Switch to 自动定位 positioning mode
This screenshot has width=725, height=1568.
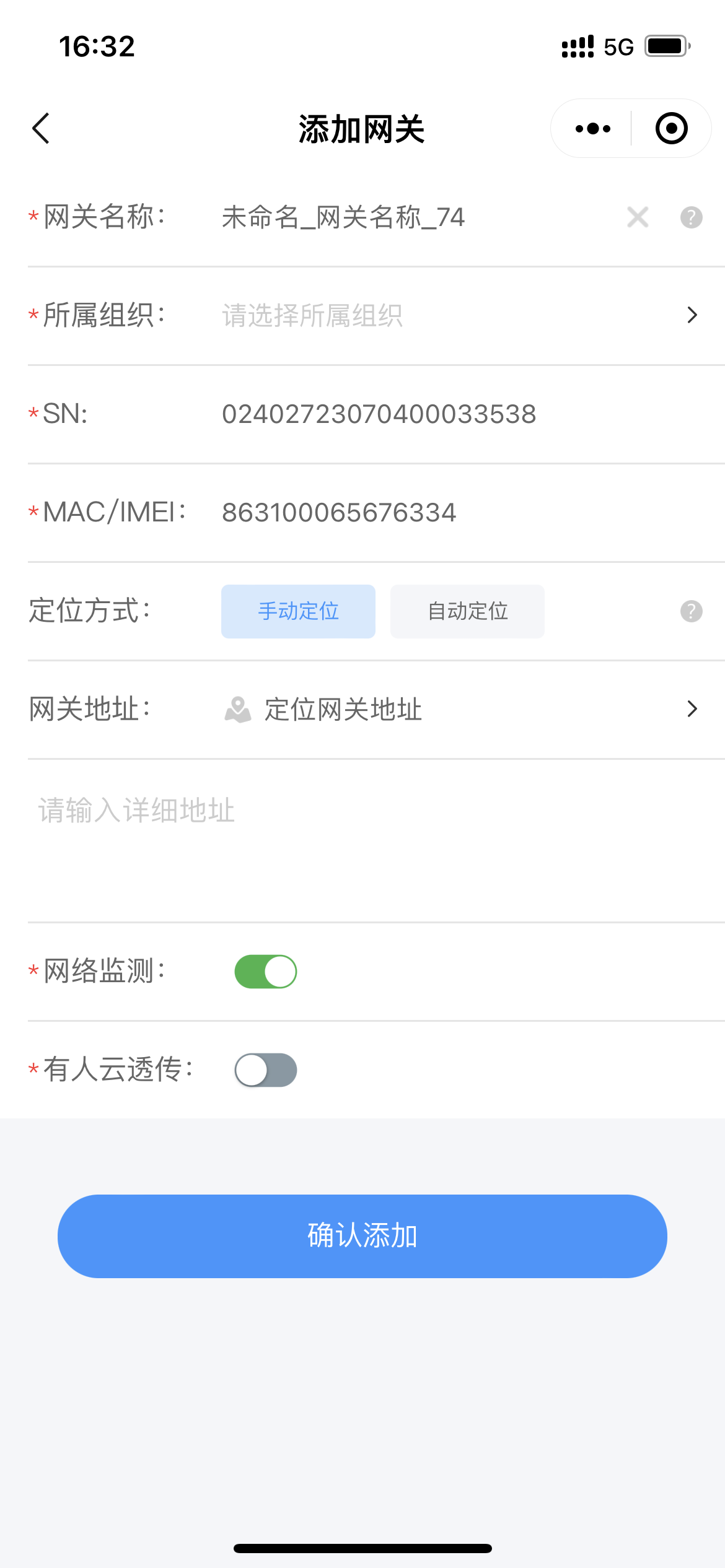467,611
